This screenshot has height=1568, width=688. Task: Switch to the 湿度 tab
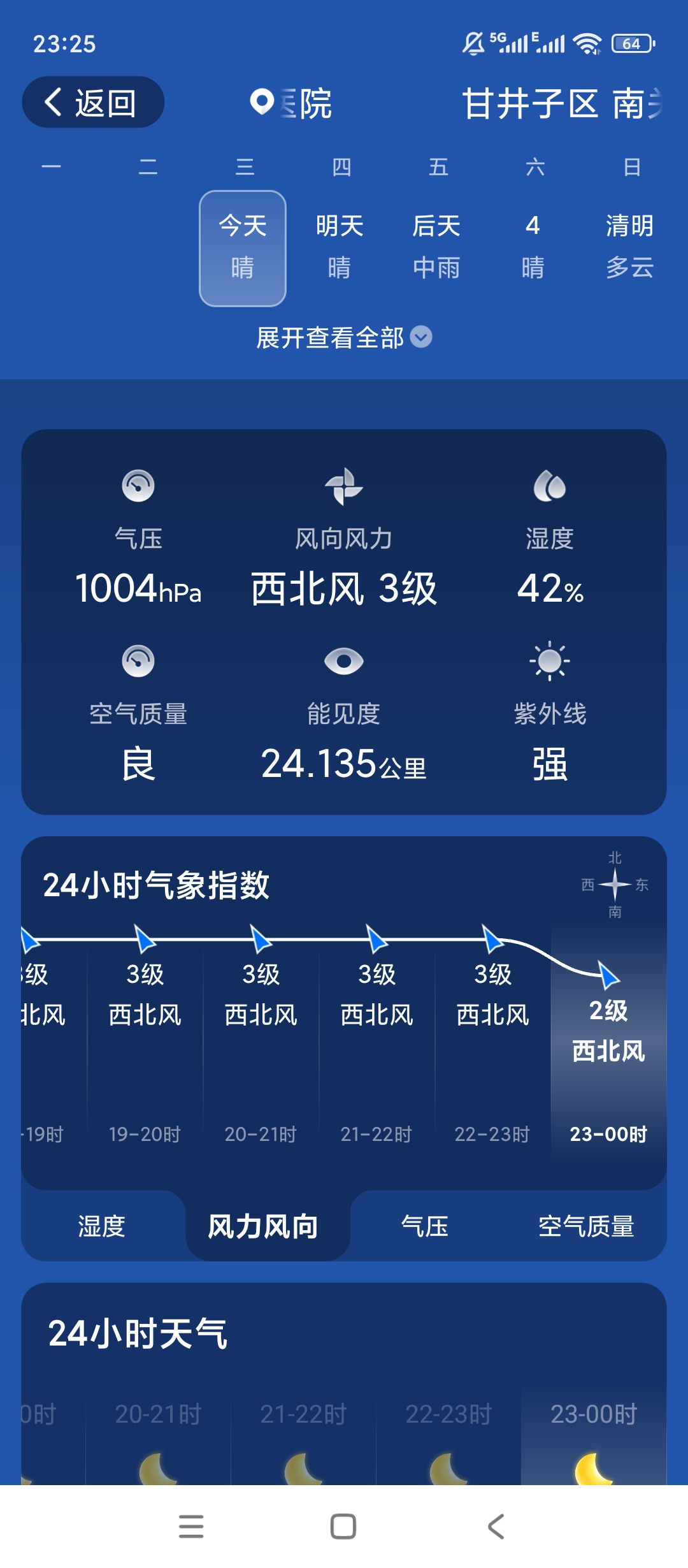[x=102, y=1226]
